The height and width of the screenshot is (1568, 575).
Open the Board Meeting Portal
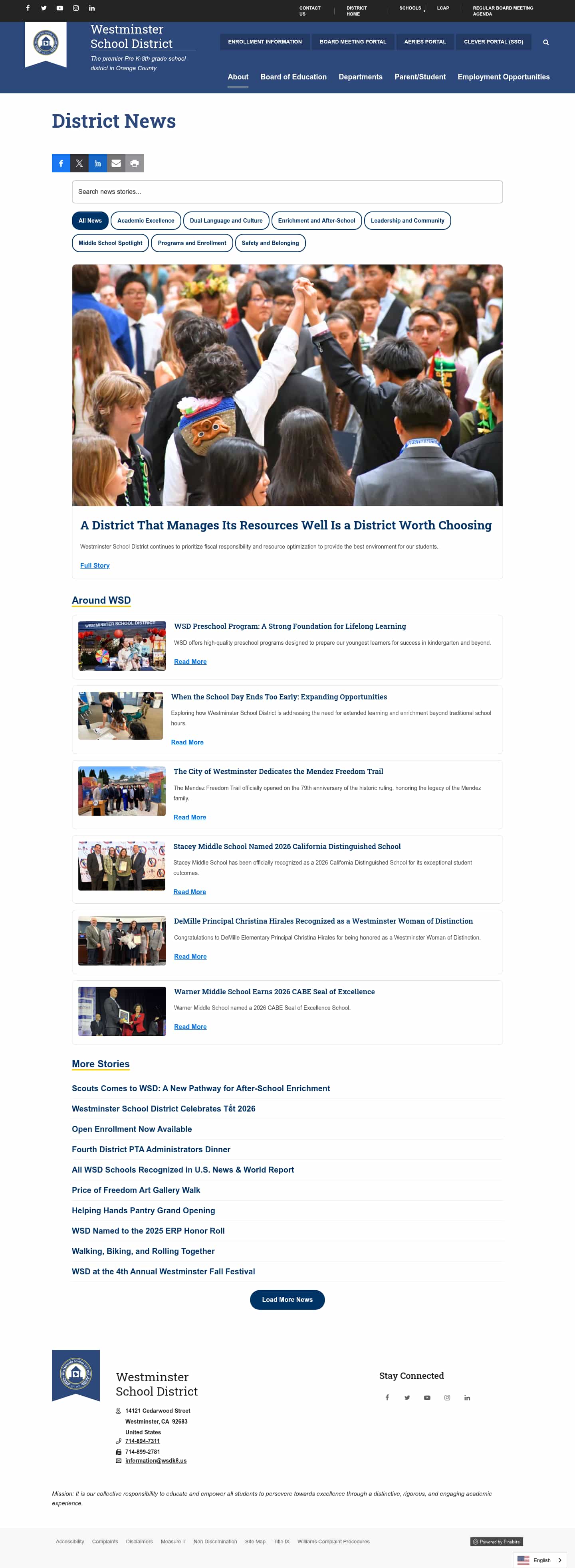pyautogui.click(x=353, y=42)
